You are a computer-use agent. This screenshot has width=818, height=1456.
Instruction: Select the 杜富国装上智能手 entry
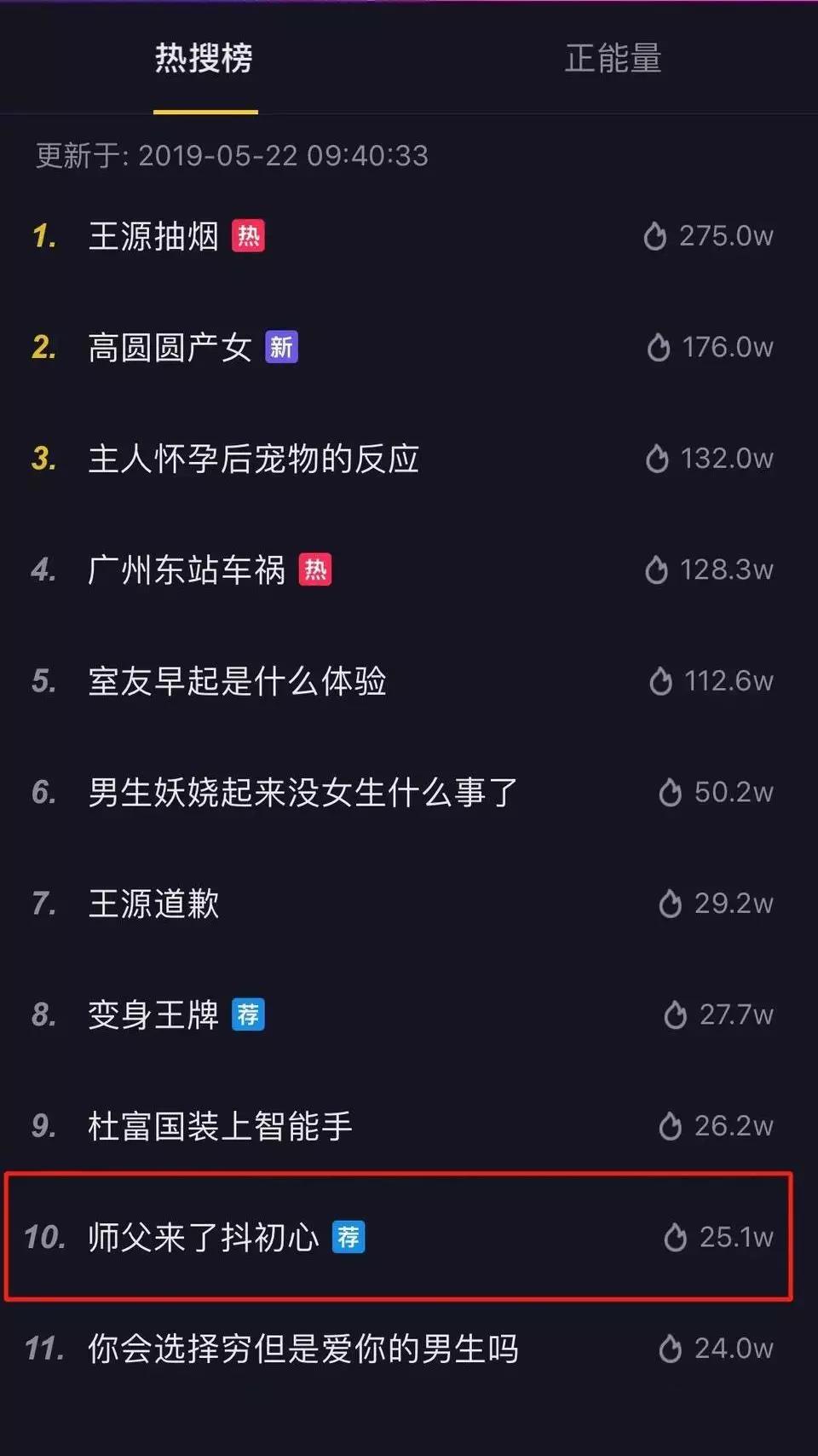point(221,1126)
